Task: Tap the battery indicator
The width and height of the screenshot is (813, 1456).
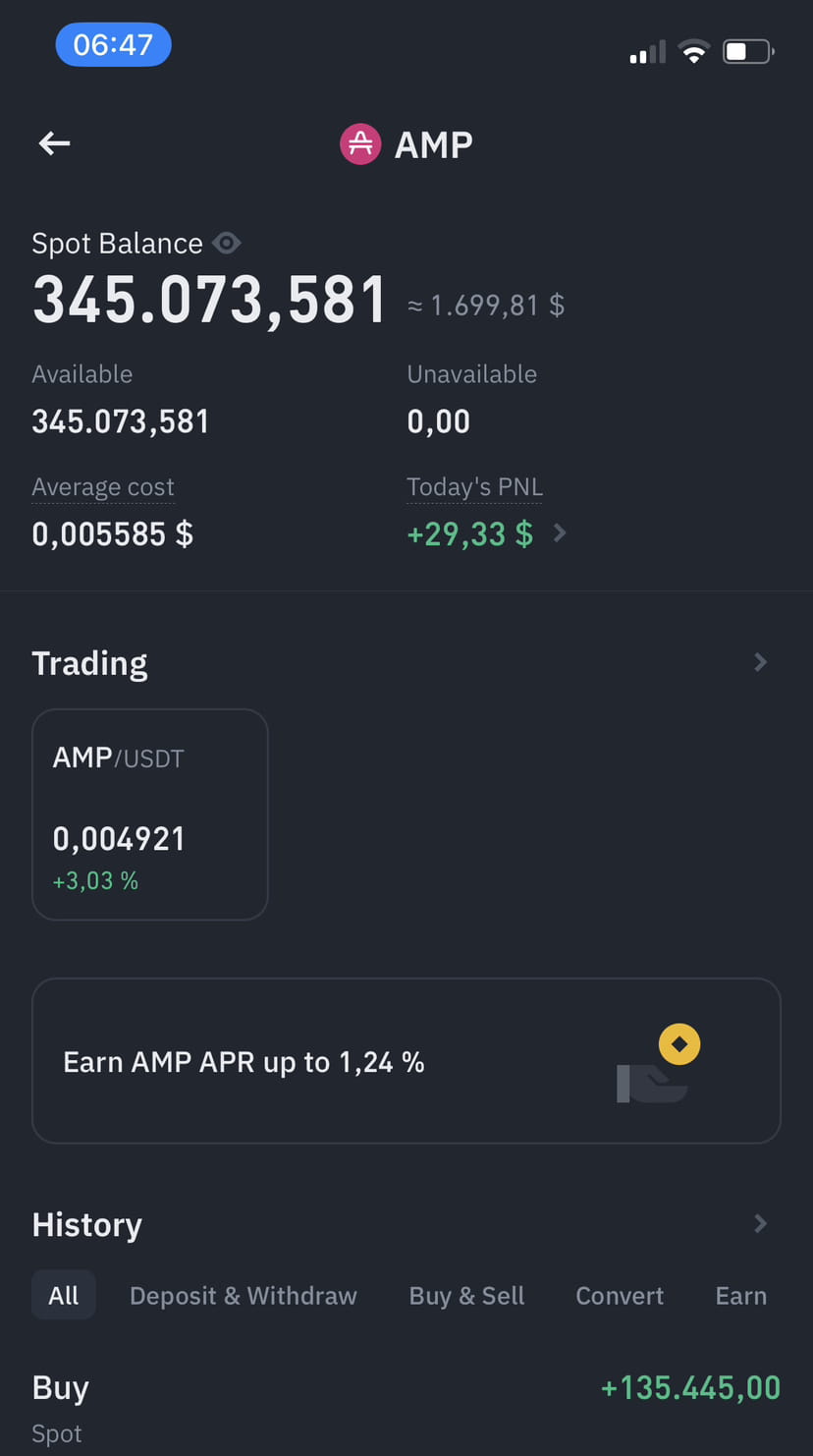Action: coord(747,51)
